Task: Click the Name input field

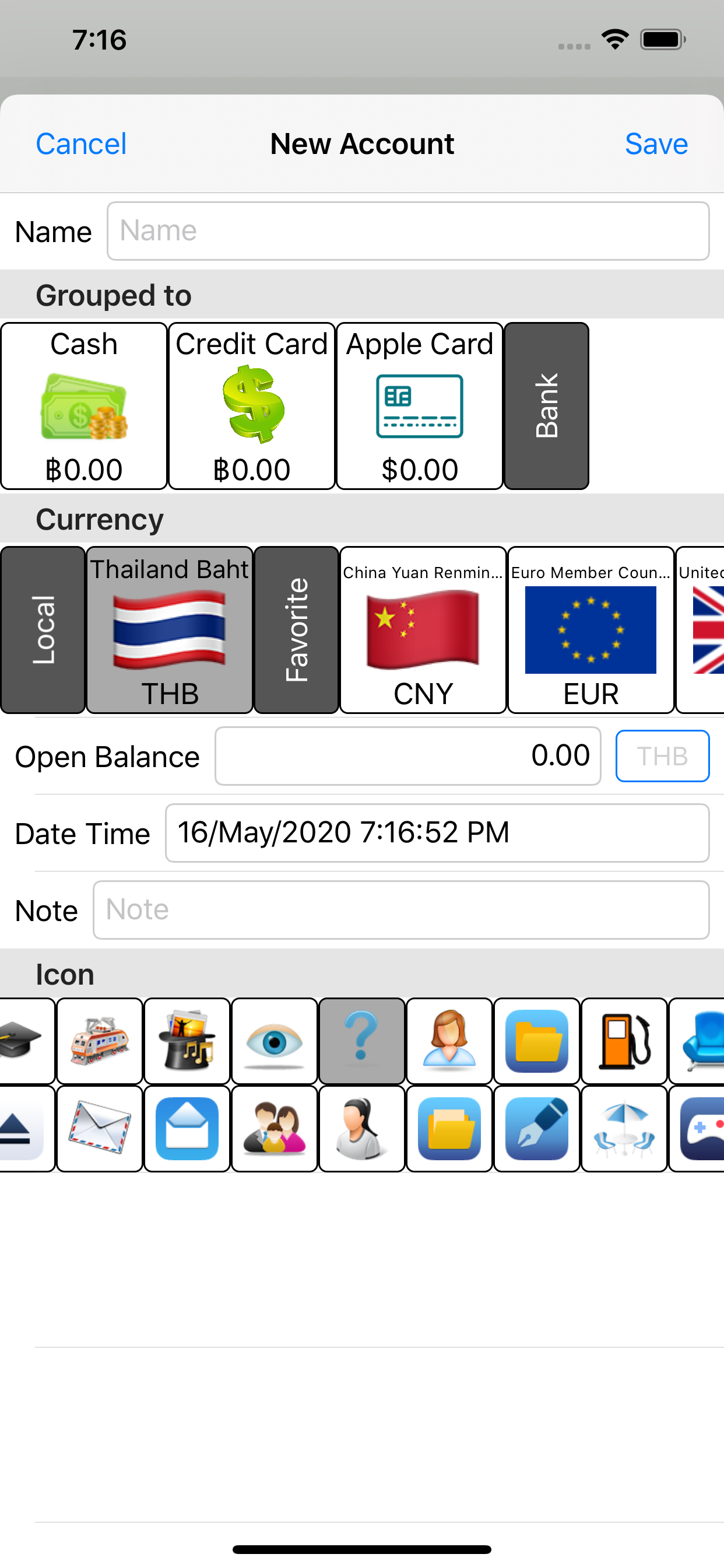Action: (407, 230)
